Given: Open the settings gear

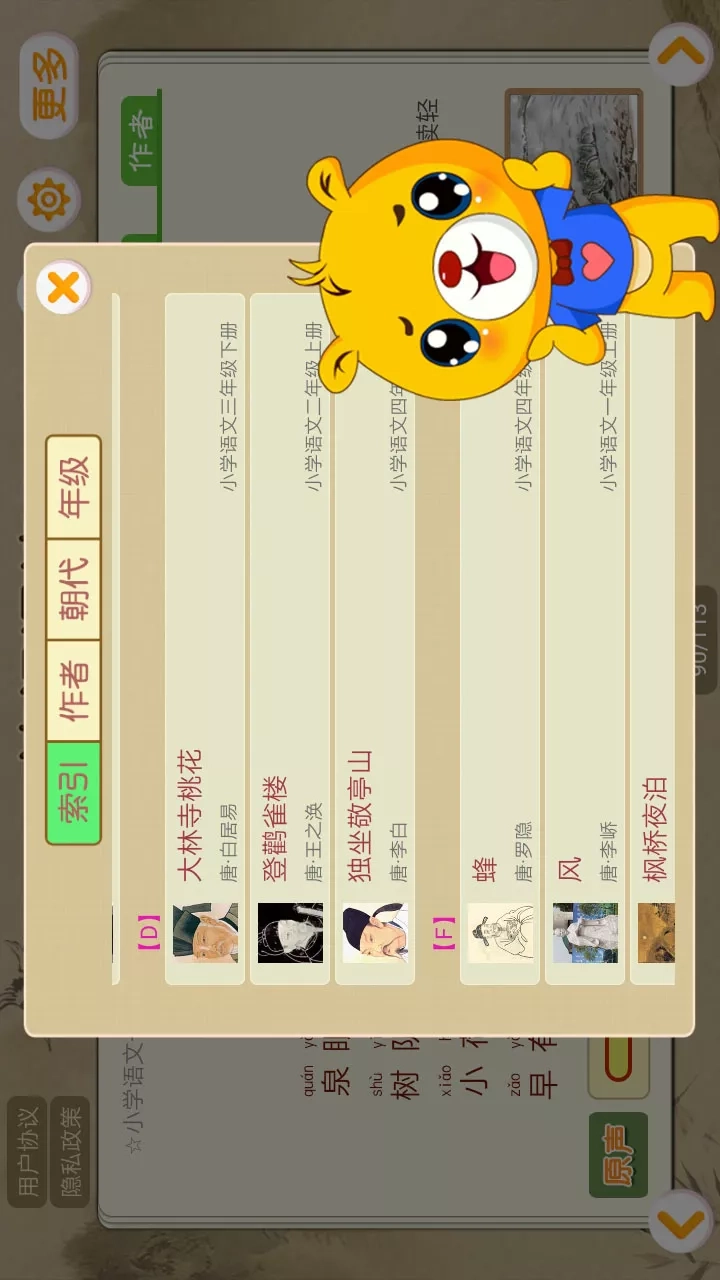Looking at the screenshot, I should coord(48,200).
